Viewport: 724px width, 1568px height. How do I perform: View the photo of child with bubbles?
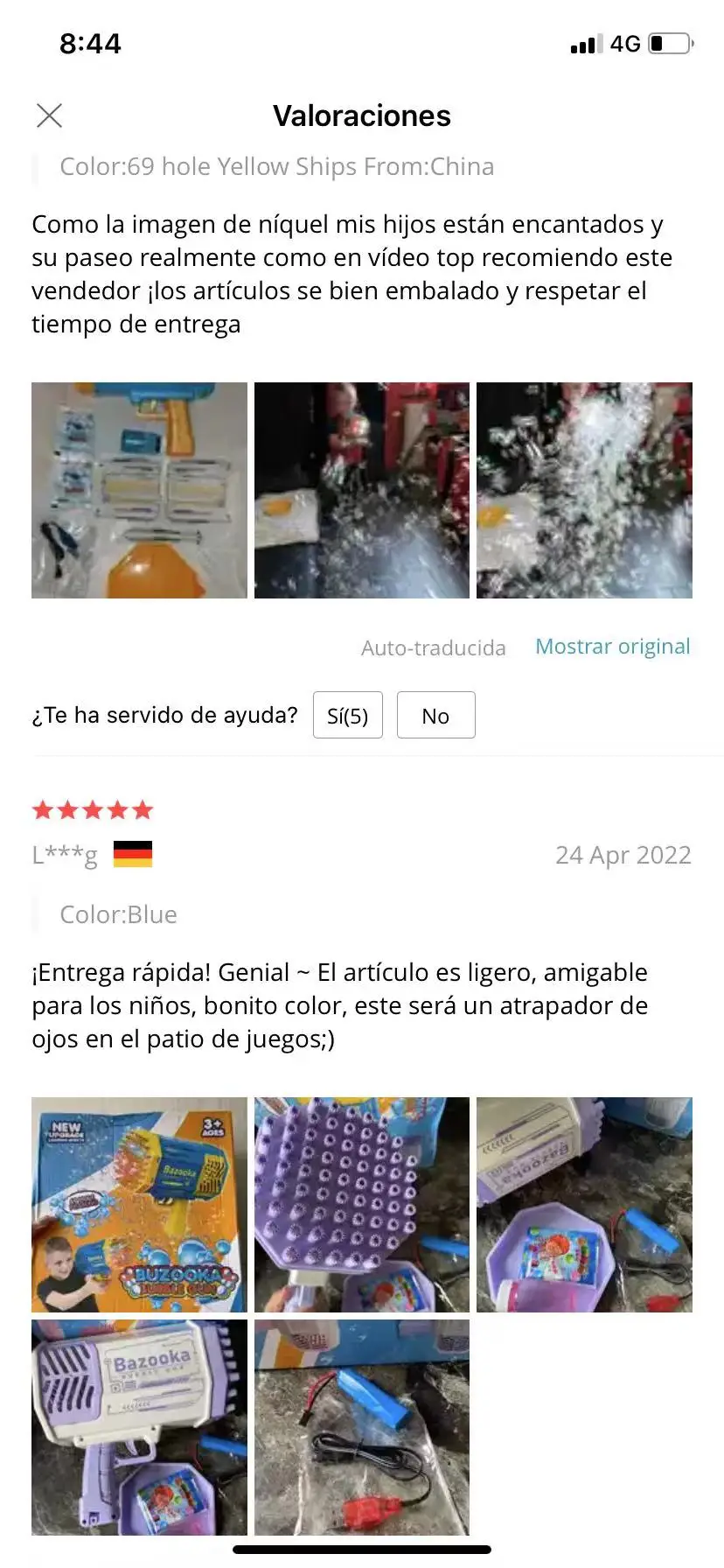point(361,490)
